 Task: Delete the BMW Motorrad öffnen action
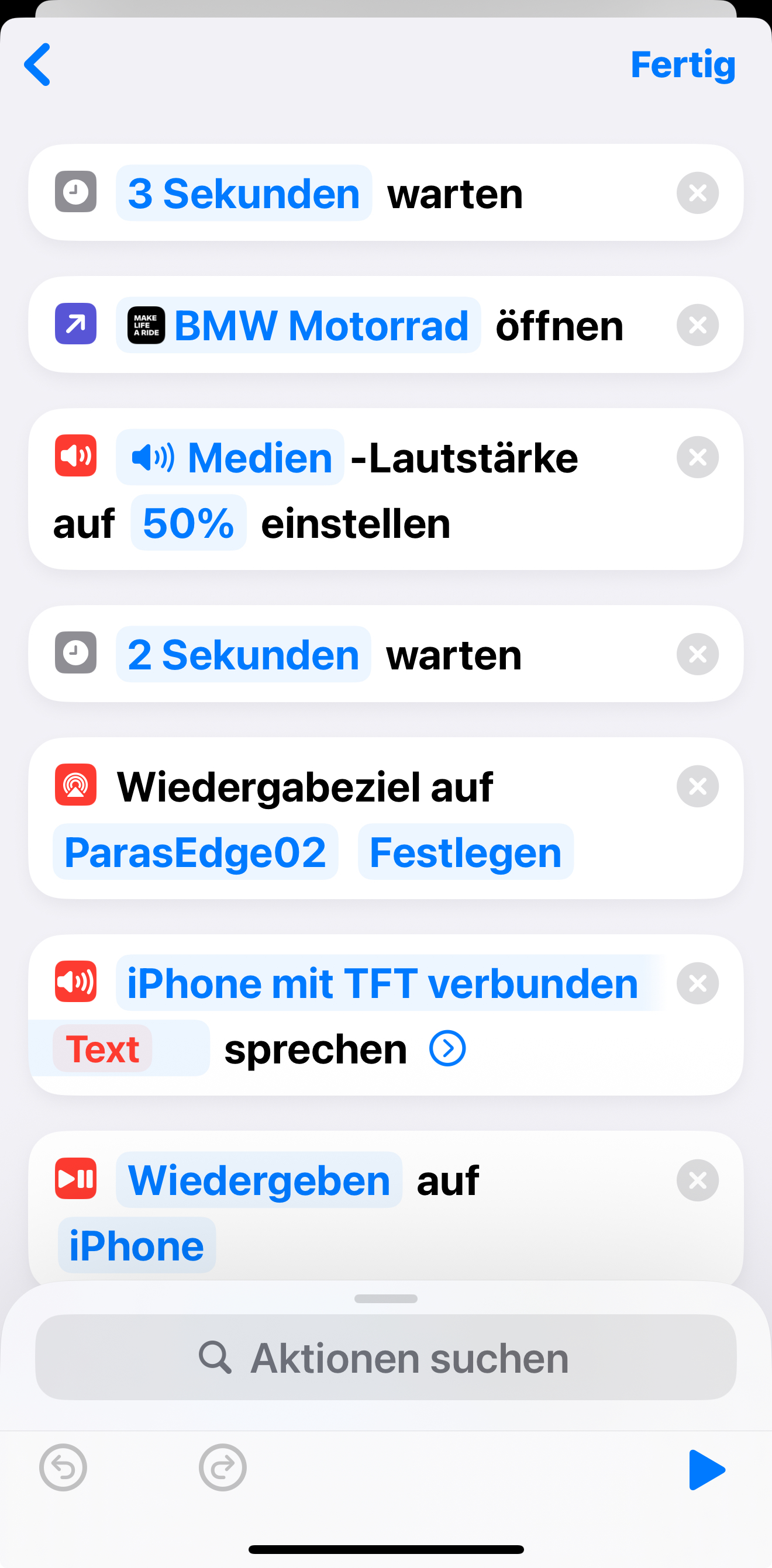[x=697, y=326]
